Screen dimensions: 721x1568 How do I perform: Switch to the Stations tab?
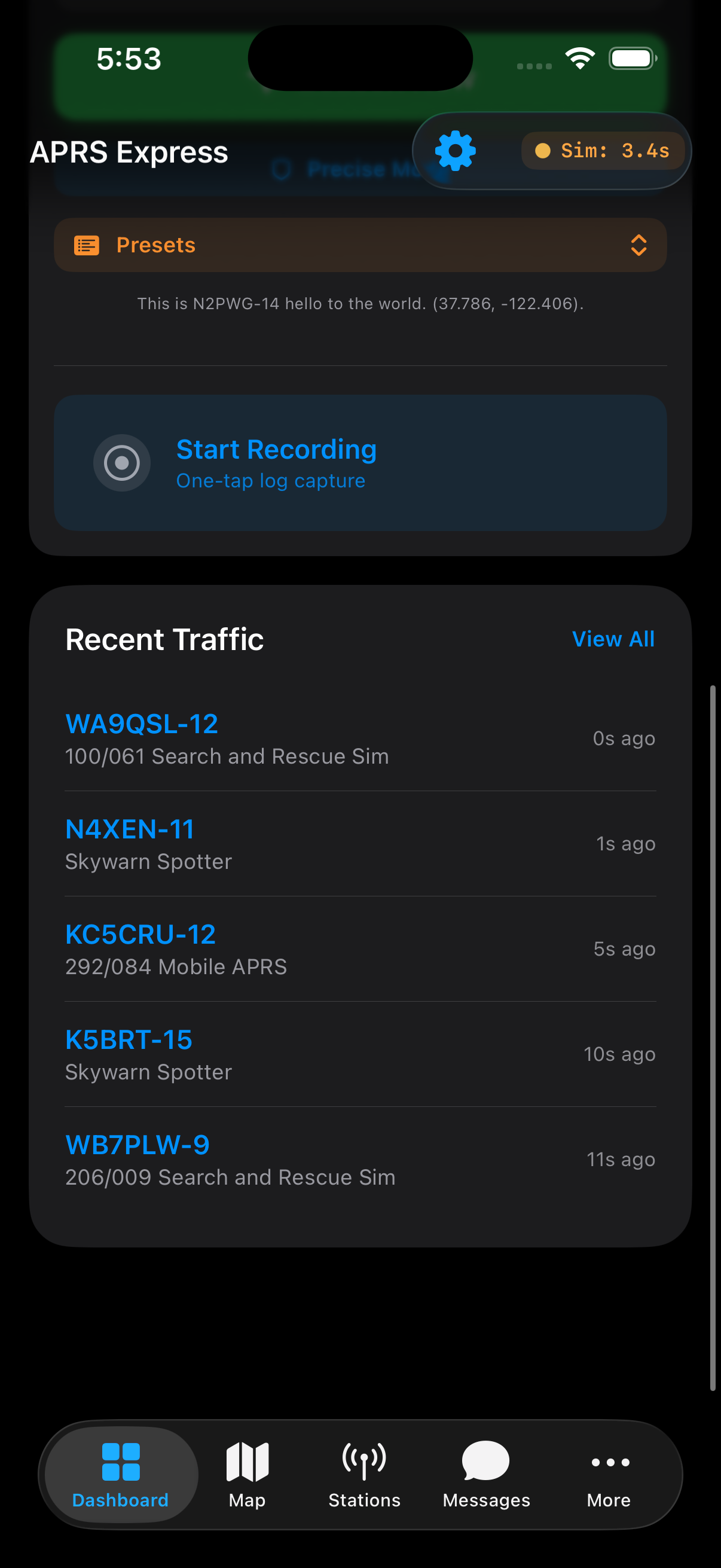[365, 1474]
